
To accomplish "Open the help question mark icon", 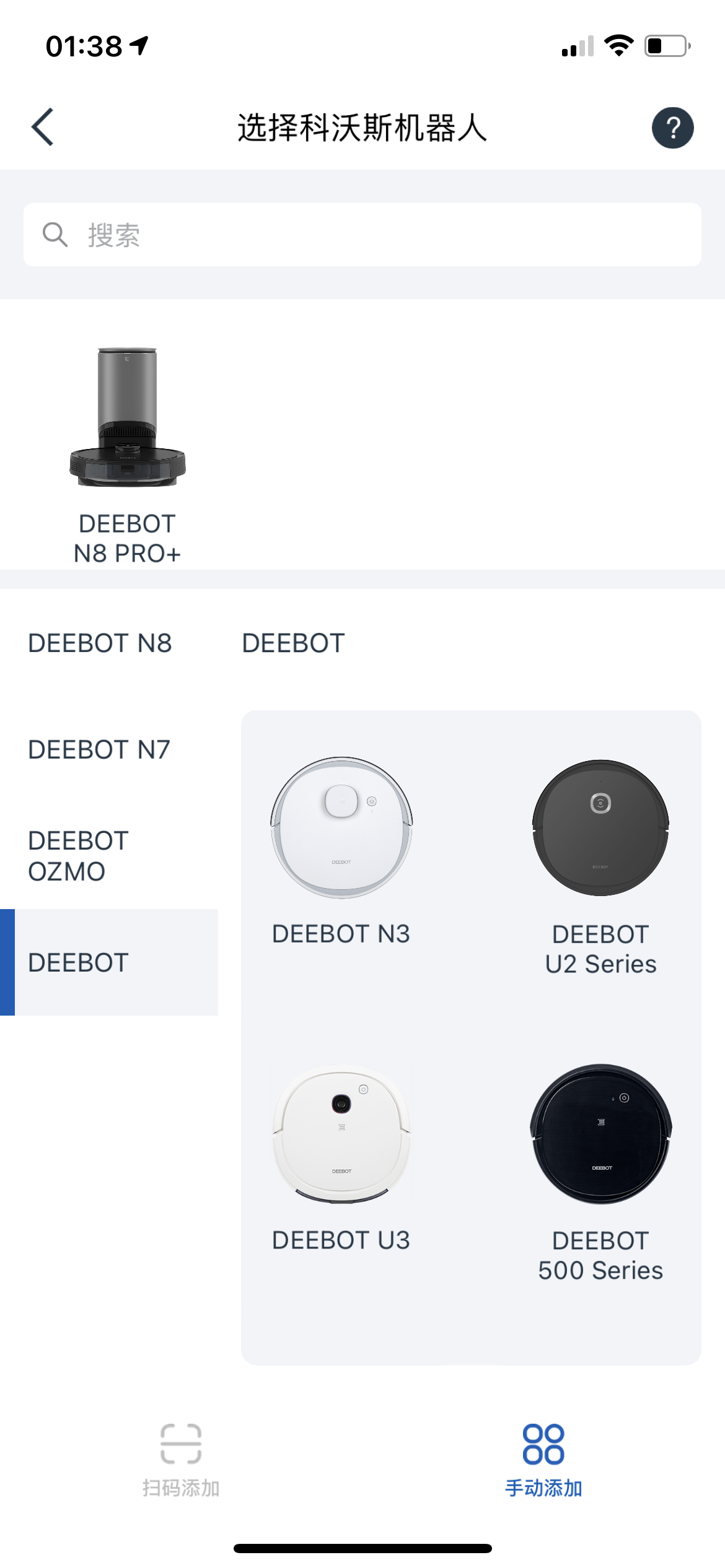I will (672, 128).
